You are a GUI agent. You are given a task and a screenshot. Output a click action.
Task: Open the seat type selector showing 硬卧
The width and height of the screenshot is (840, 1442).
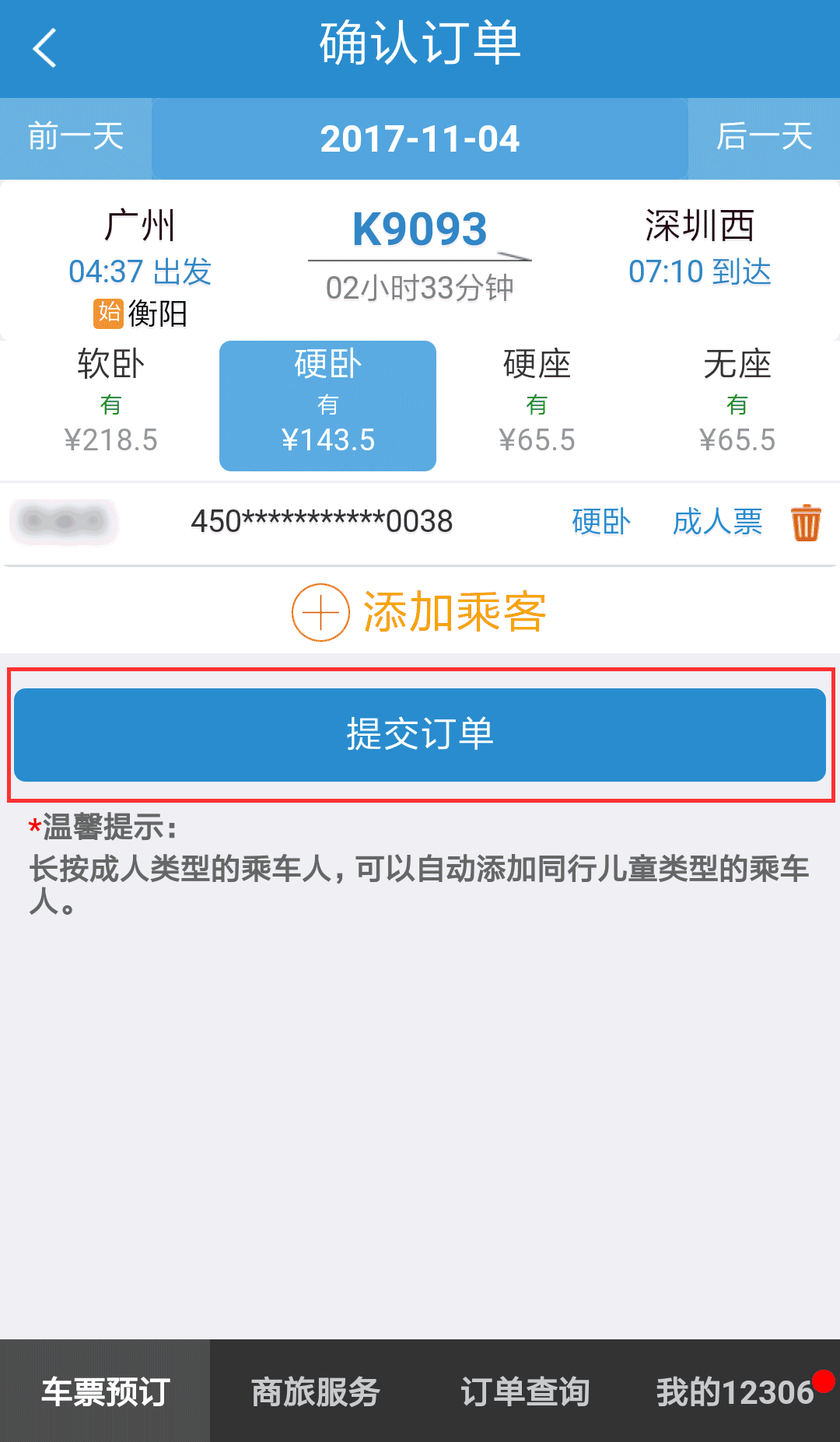(600, 522)
